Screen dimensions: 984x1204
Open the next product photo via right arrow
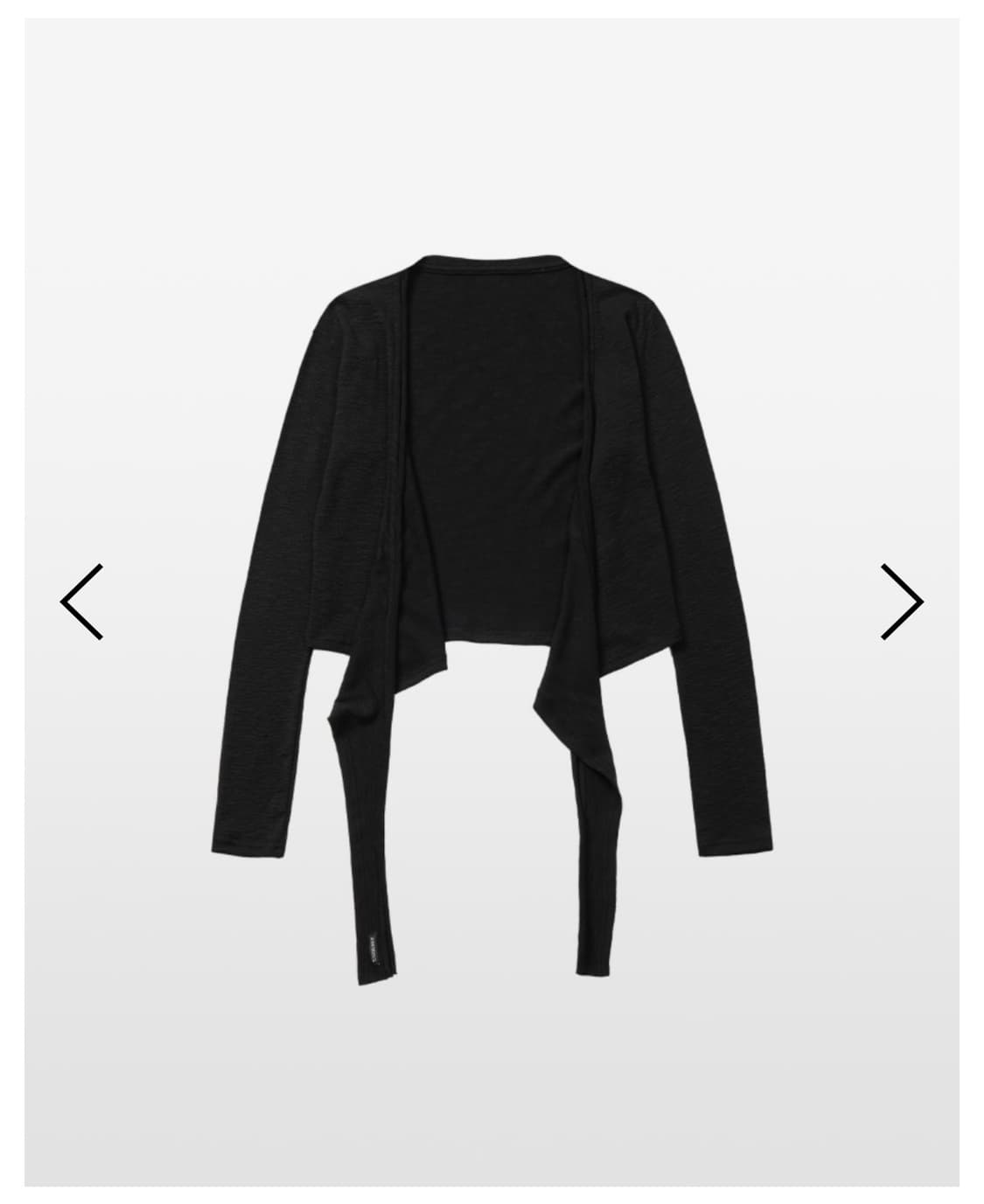coord(902,601)
